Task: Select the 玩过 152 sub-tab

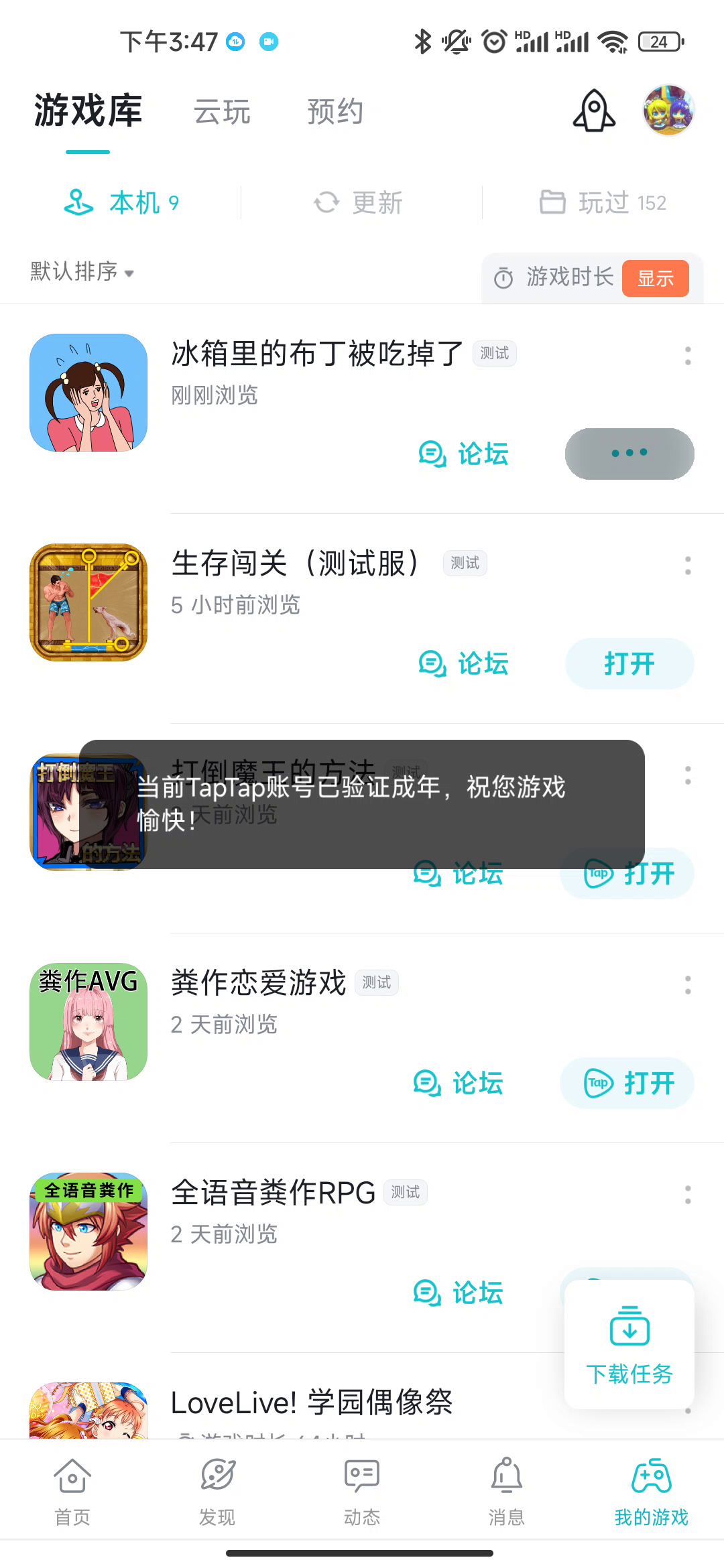Action: [x=603, y=202]
